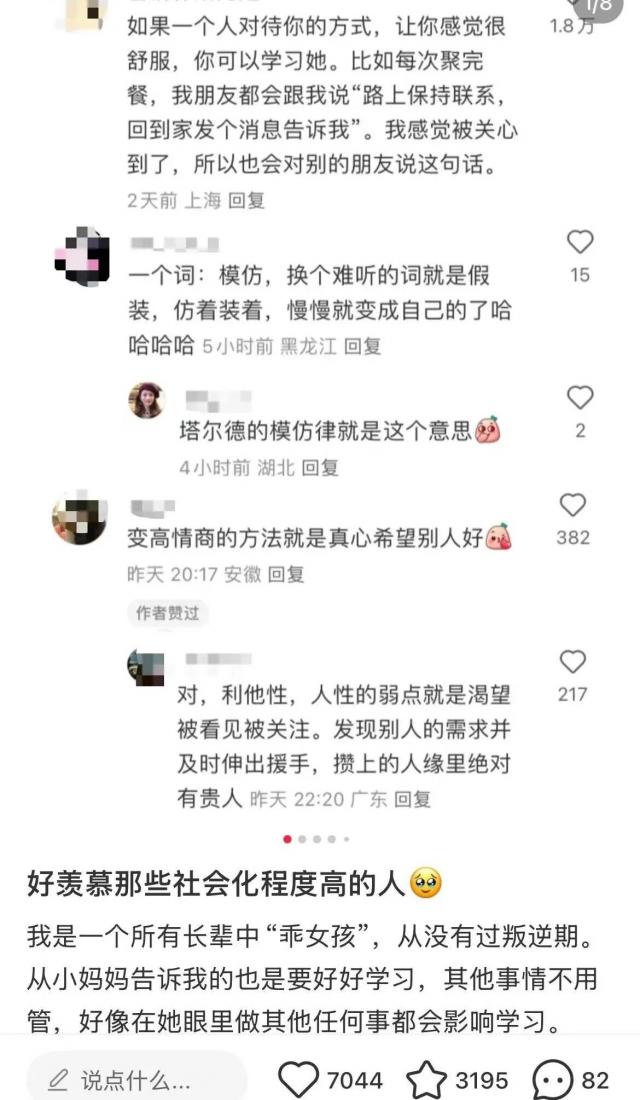Add post to favorites via star icon
Viewport: 640px width, 1100px height.
click(427, 1080)
